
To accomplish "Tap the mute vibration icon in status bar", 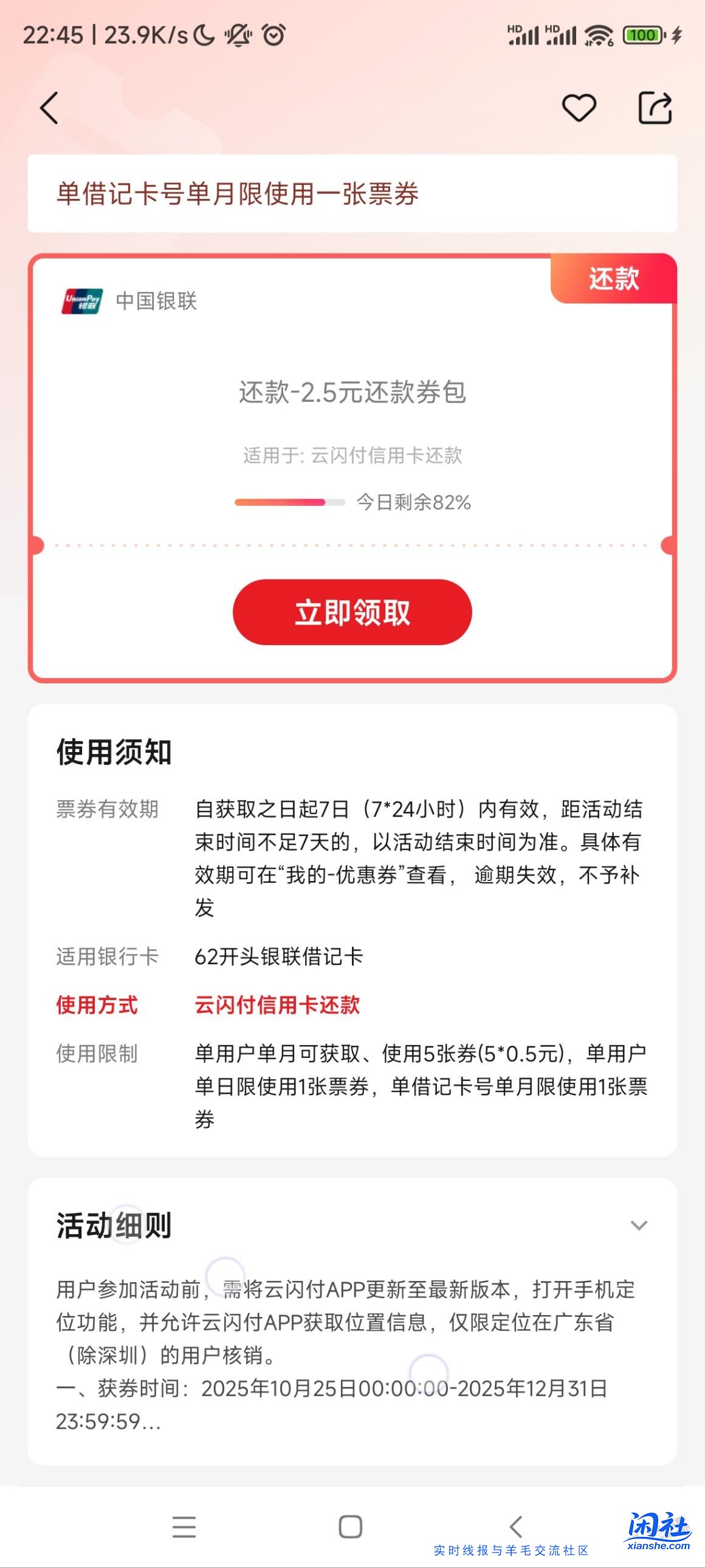I will click(238, 35).
